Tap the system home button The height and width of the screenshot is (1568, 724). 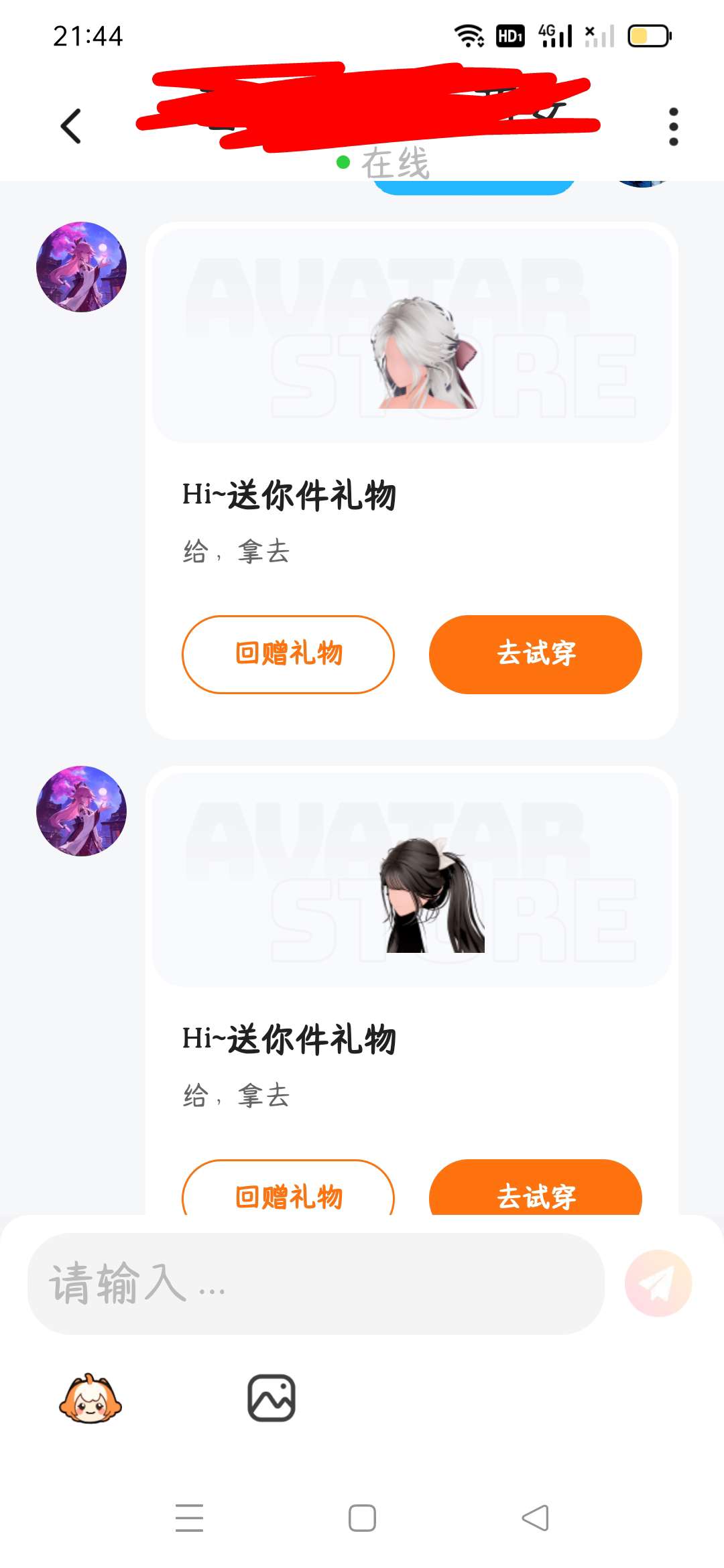362,1518
